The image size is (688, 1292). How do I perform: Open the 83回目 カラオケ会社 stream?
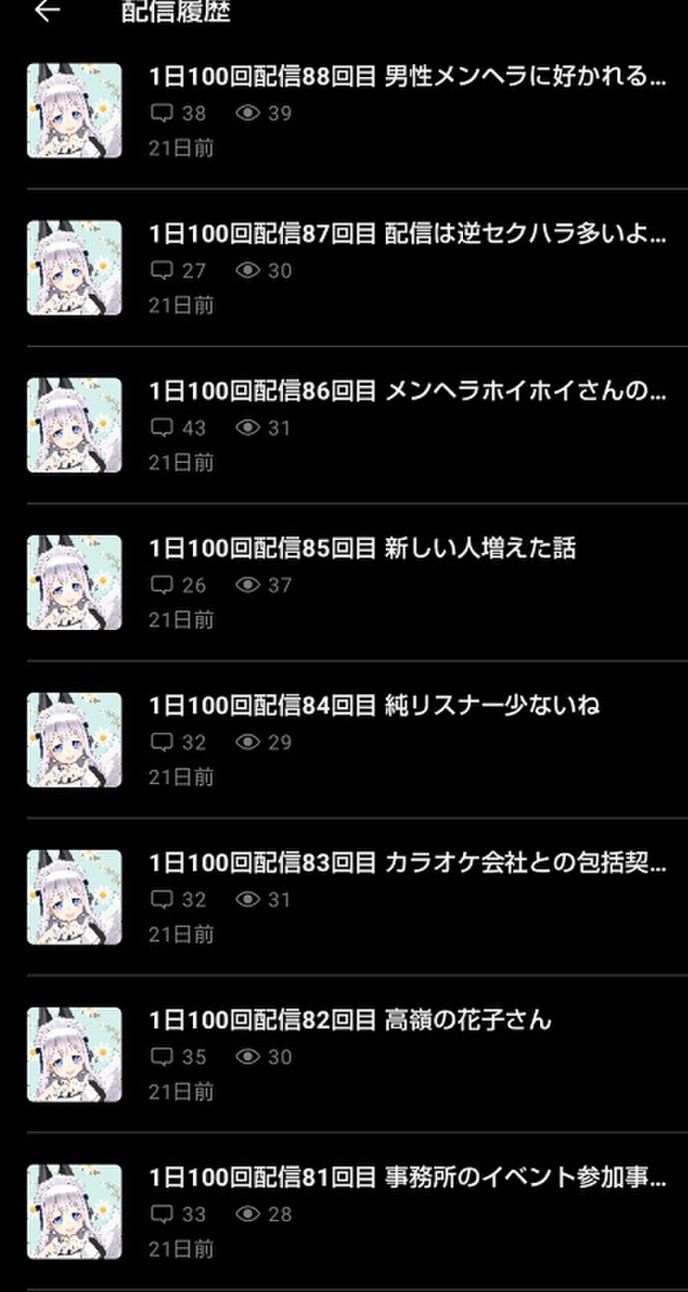(x=406, y=863)
